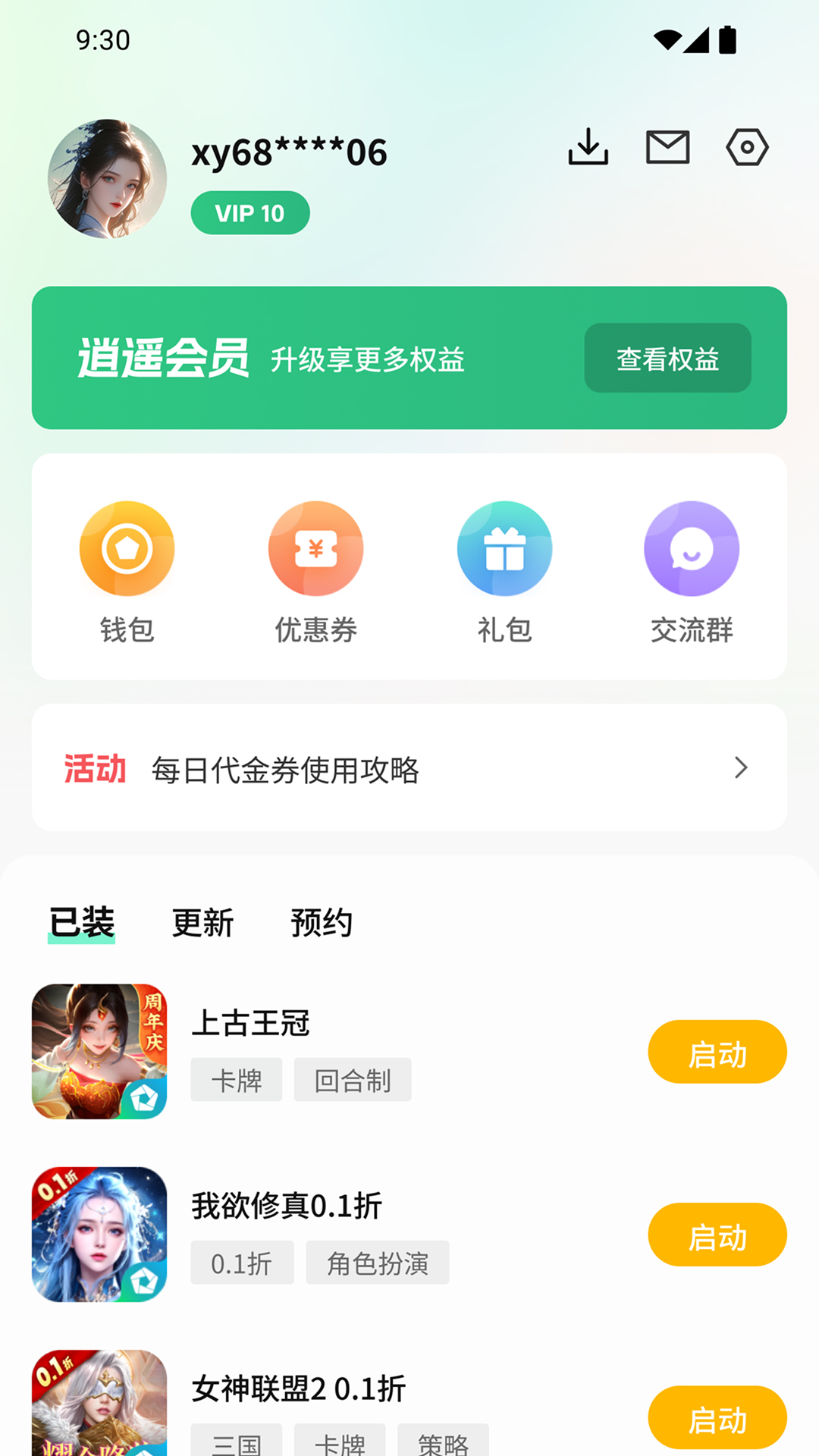Switch to the 预约 tab
The width and height of the screenshot is (819, 1456).
click(320, 923)
